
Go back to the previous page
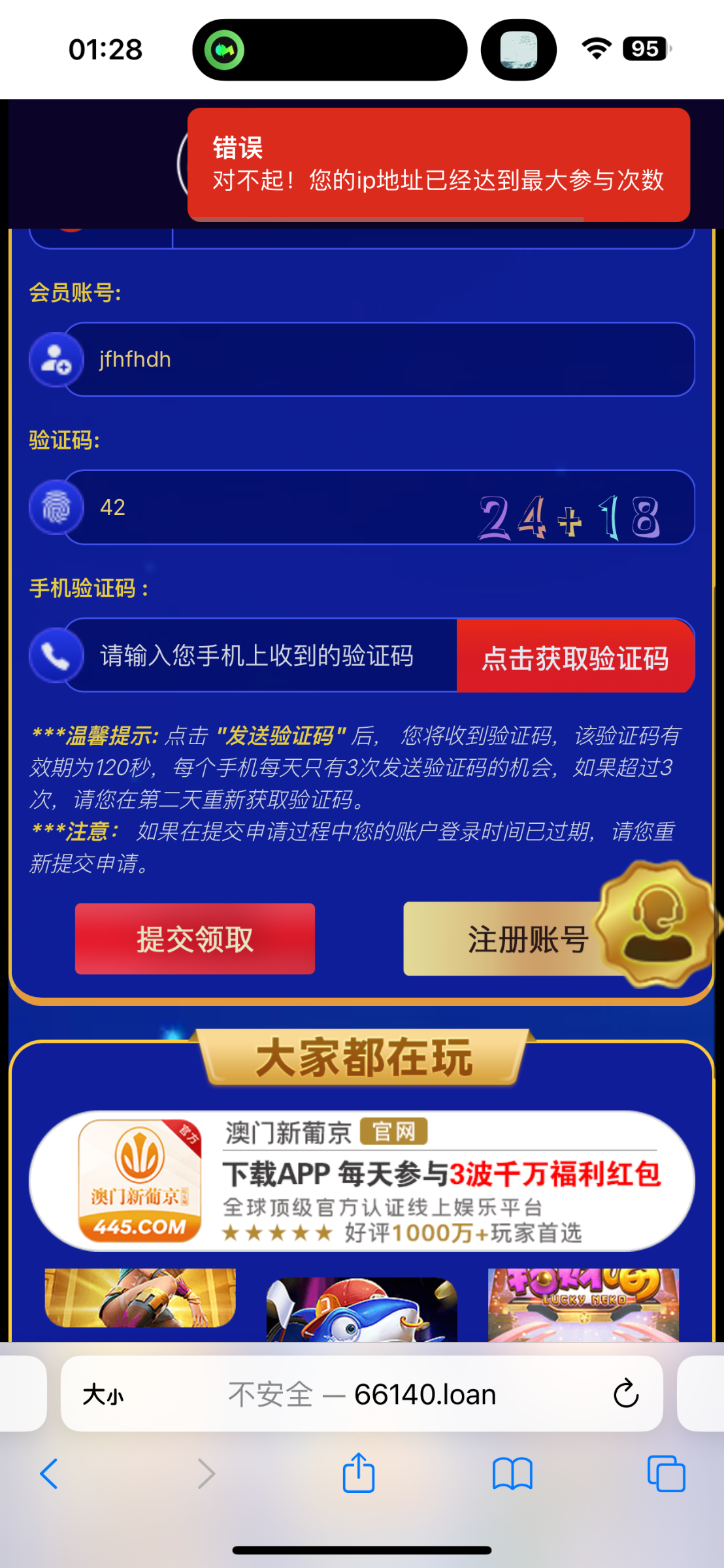[50, 1475]
